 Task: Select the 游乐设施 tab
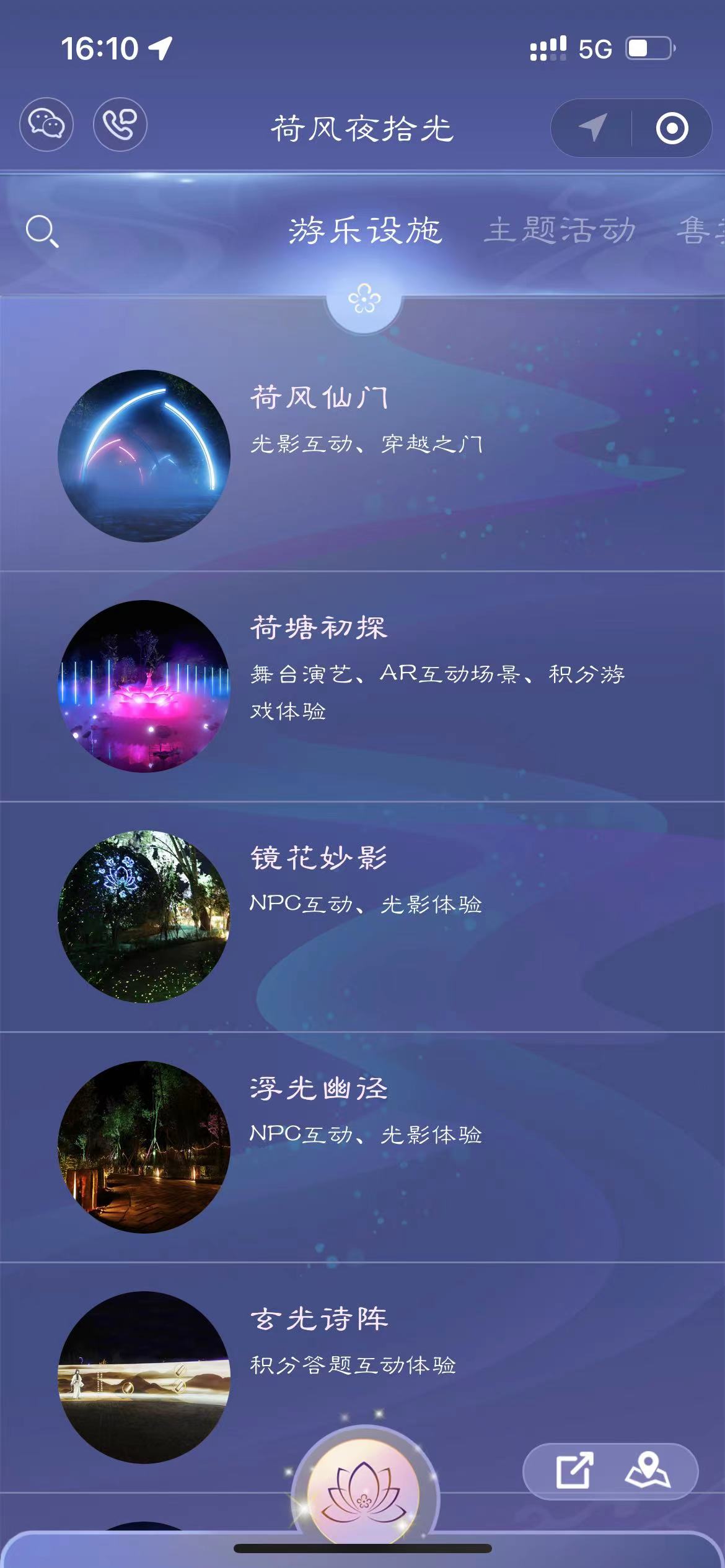pyautogui.click(x=366, y=231)
